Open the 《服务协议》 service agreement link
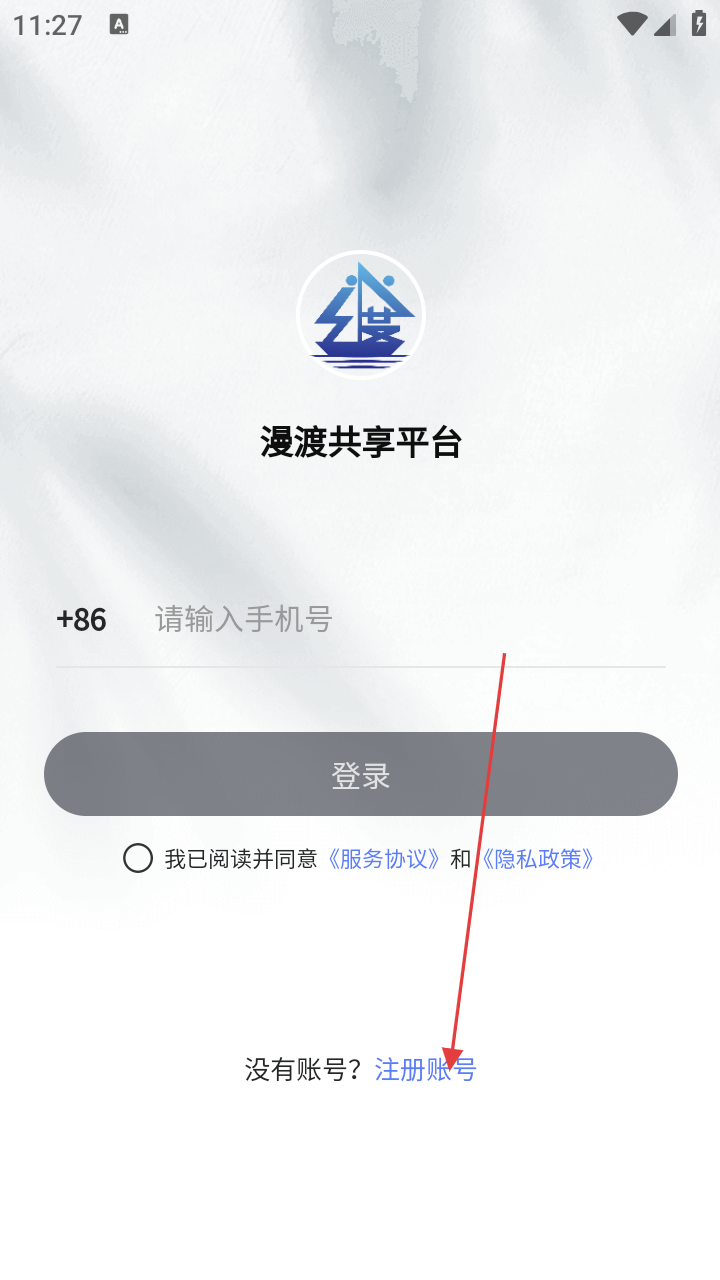720x1280 pixels. pos(385,858)
